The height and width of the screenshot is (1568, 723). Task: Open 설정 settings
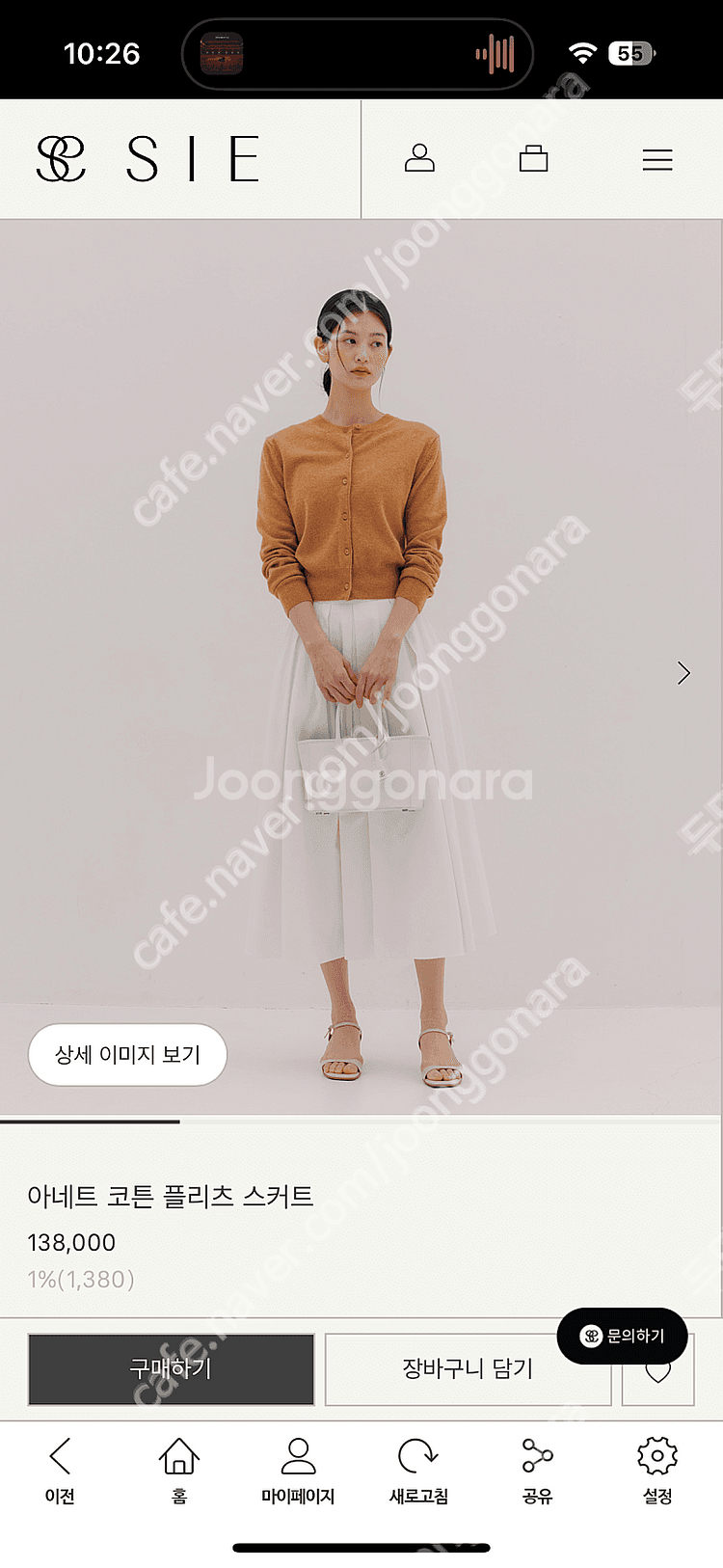[657, 1471]
